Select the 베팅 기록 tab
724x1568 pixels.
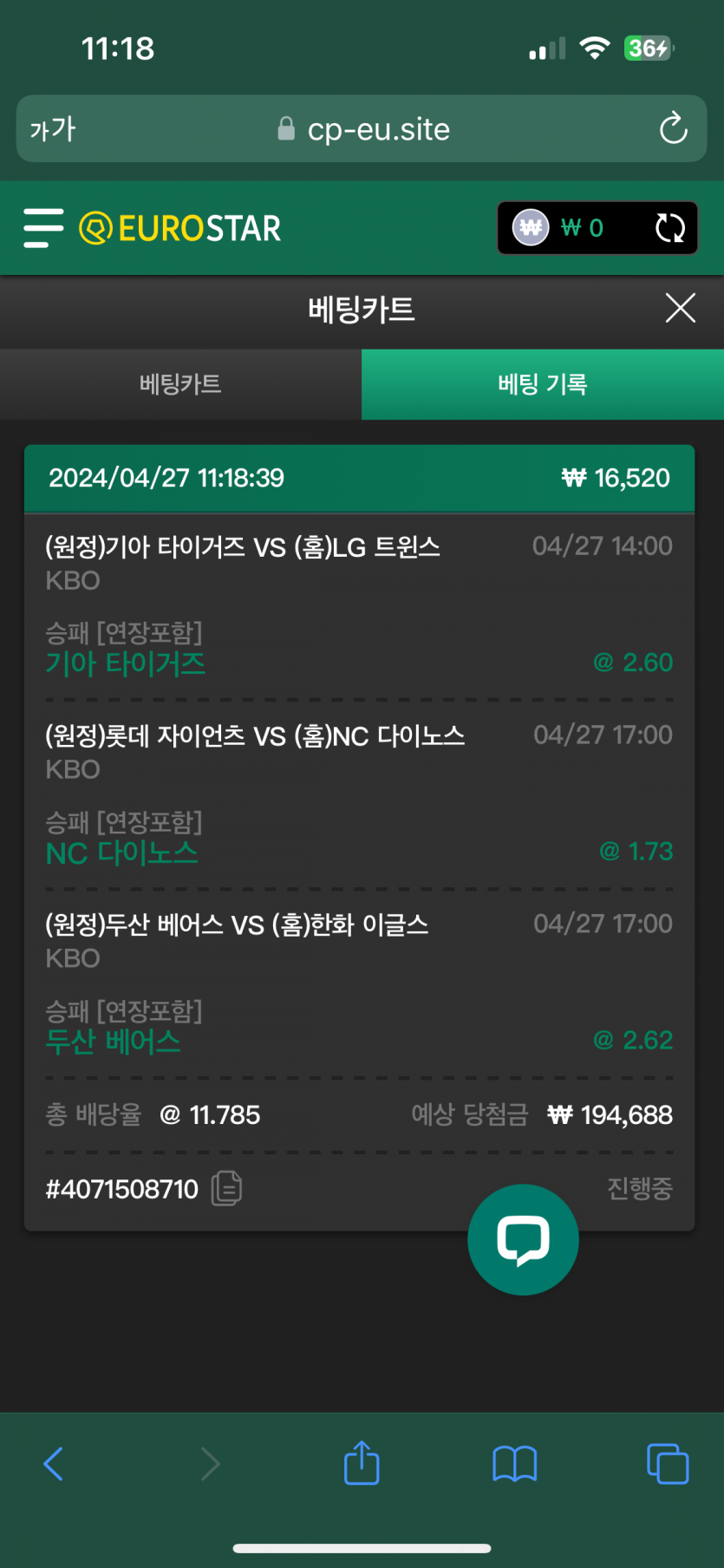point(543,384)
